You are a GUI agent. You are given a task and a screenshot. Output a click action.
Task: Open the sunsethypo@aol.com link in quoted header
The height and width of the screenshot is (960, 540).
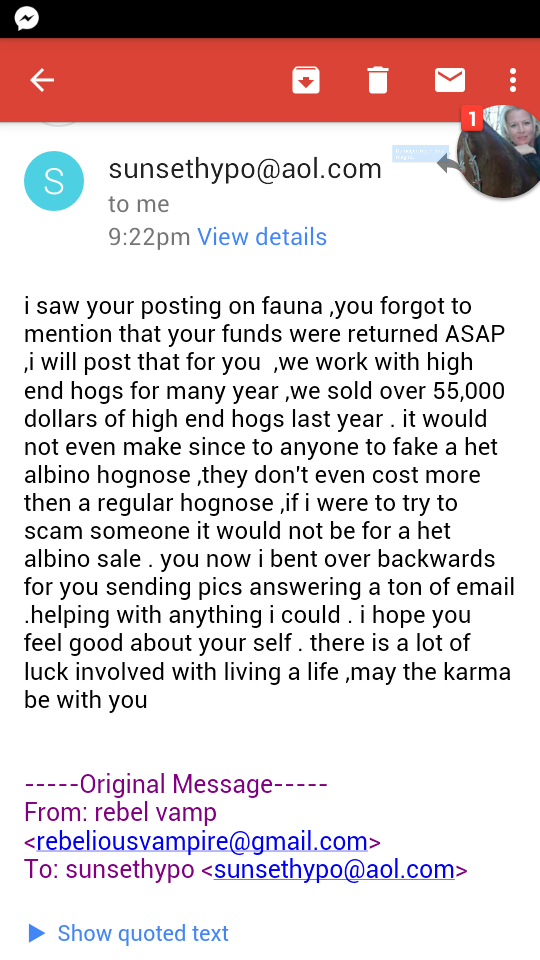(x=334, y=869)
